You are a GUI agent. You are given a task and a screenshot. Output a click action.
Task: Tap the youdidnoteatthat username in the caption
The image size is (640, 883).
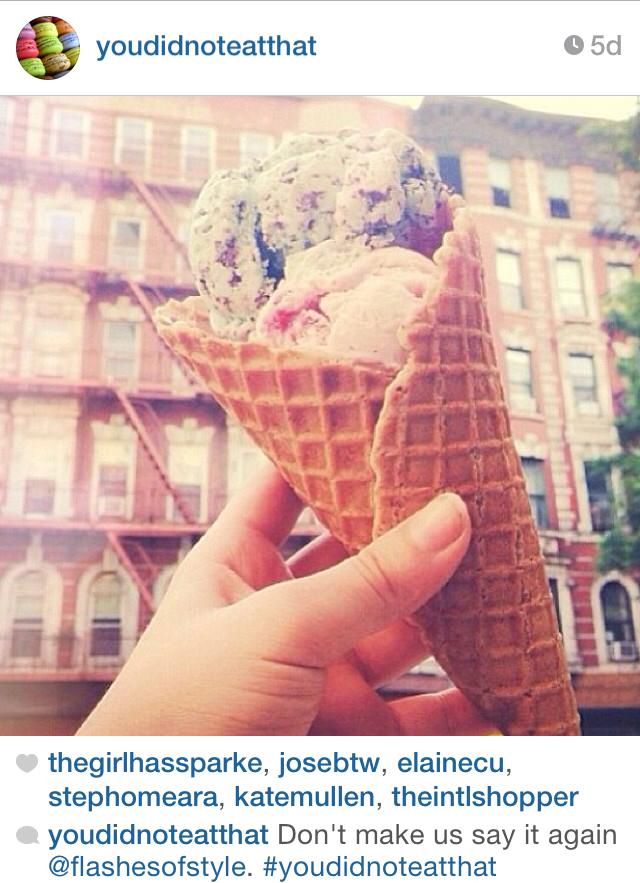158,835
